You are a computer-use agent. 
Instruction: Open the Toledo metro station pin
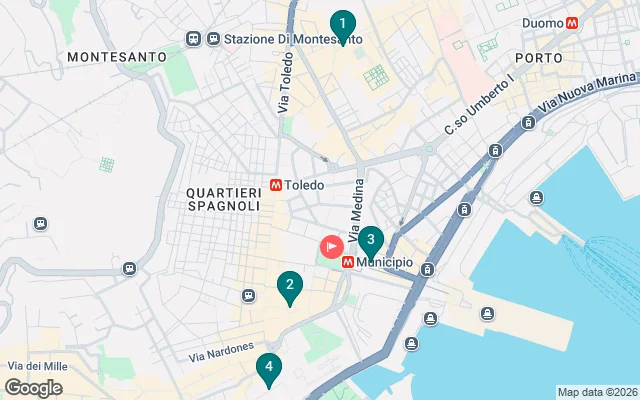pyautogui.click(x=276, y=185)
